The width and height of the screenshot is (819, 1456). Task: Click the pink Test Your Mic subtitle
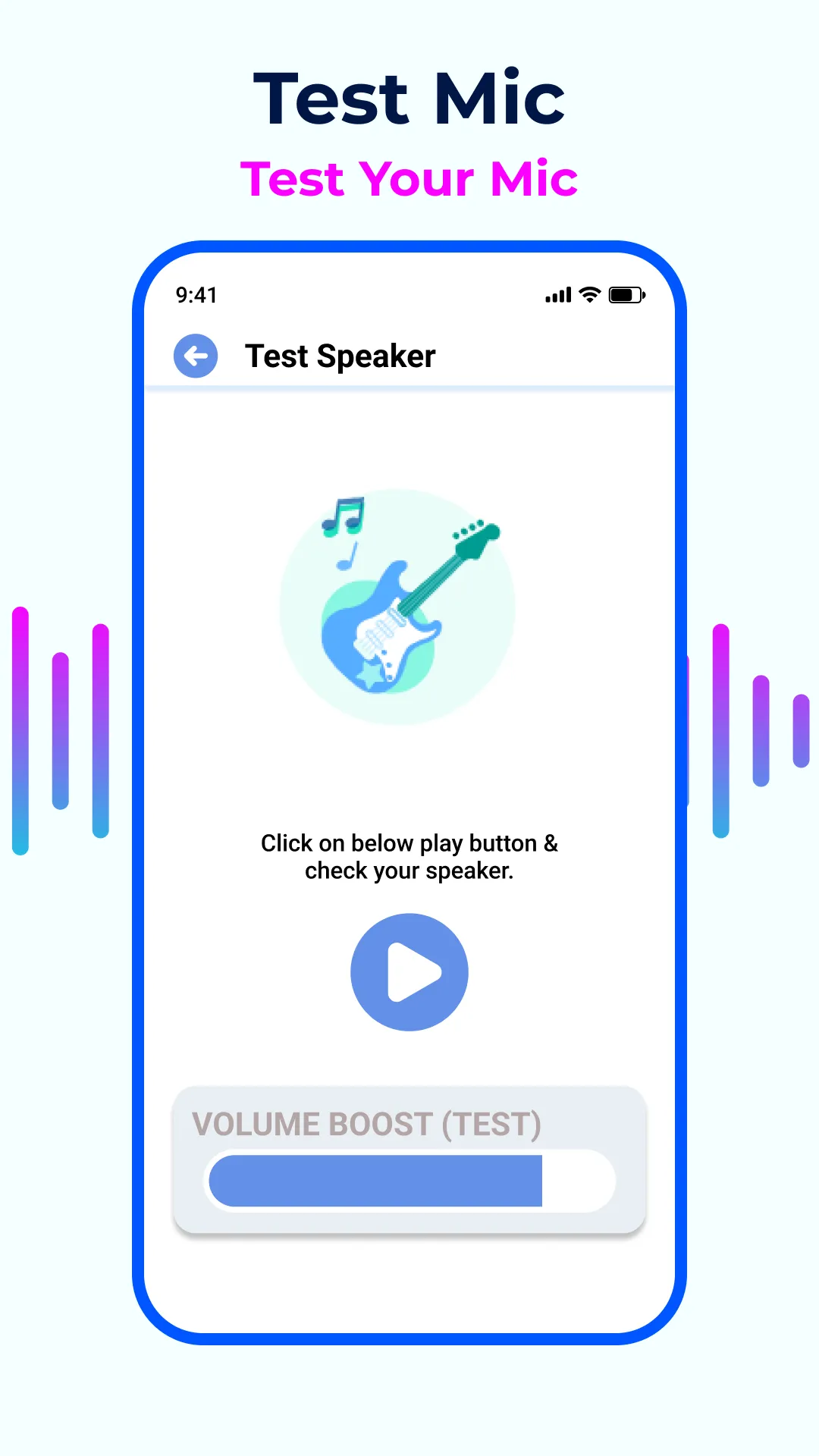409,179
